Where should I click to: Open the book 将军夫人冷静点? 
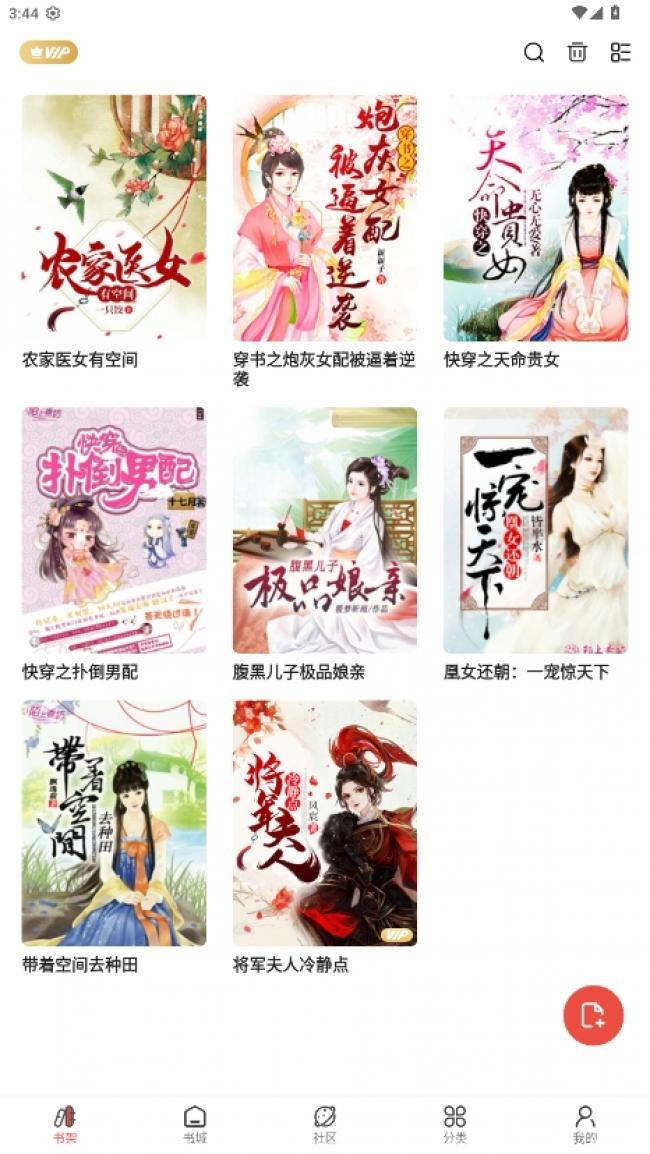click(325, 823)
